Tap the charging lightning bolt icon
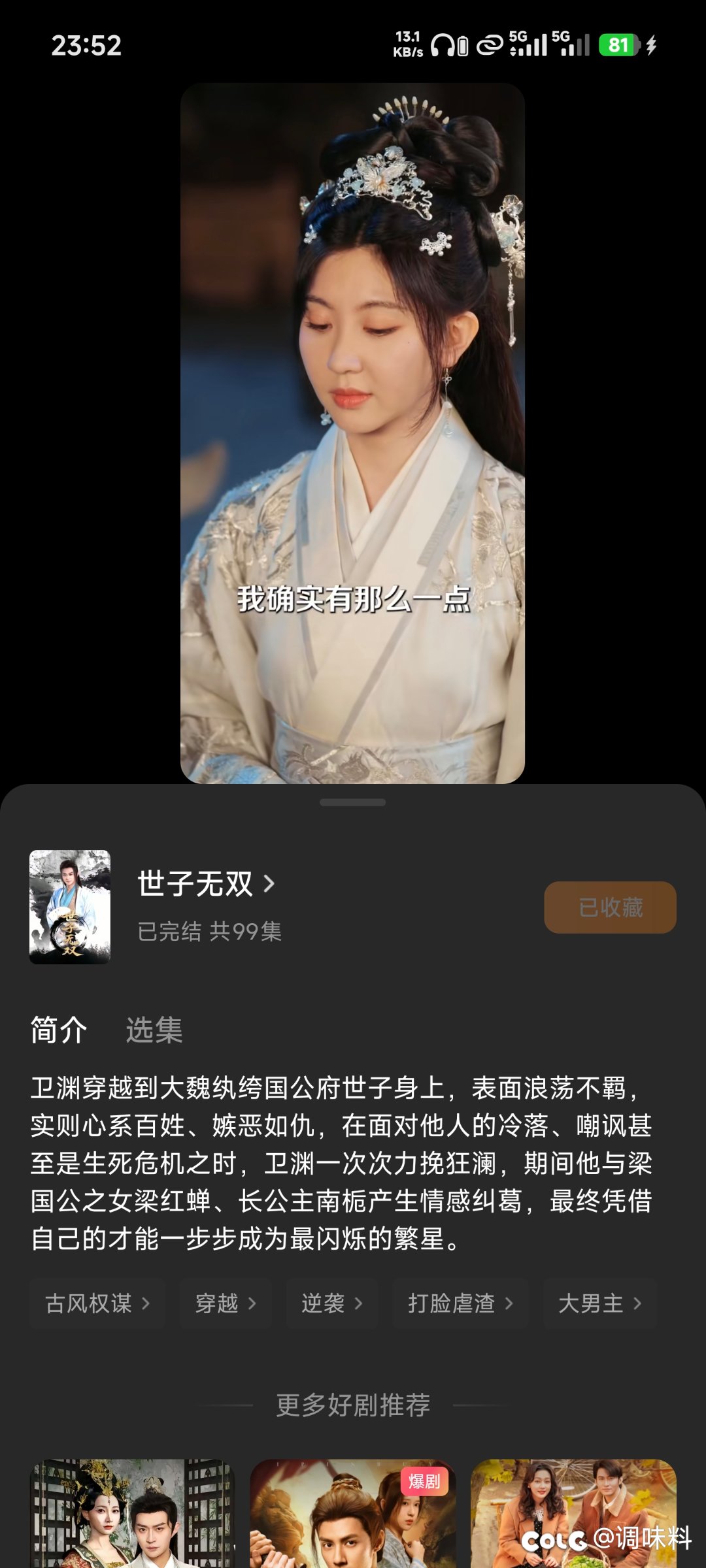Image resolution: width=706 pixels, height=1568 pixels. [651, 46]
